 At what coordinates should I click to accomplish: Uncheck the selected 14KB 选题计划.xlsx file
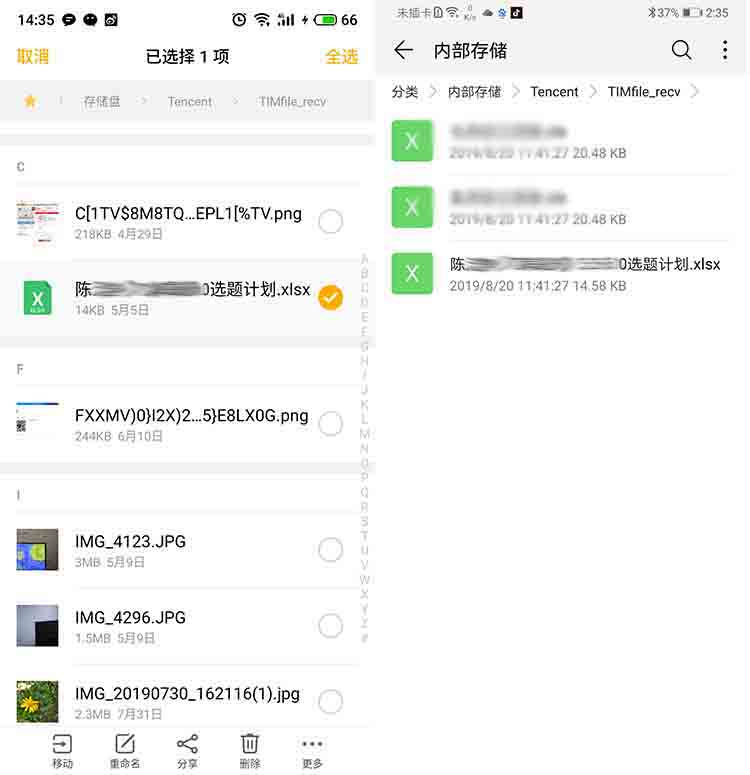pyautogui.click(x=330, y=297)
